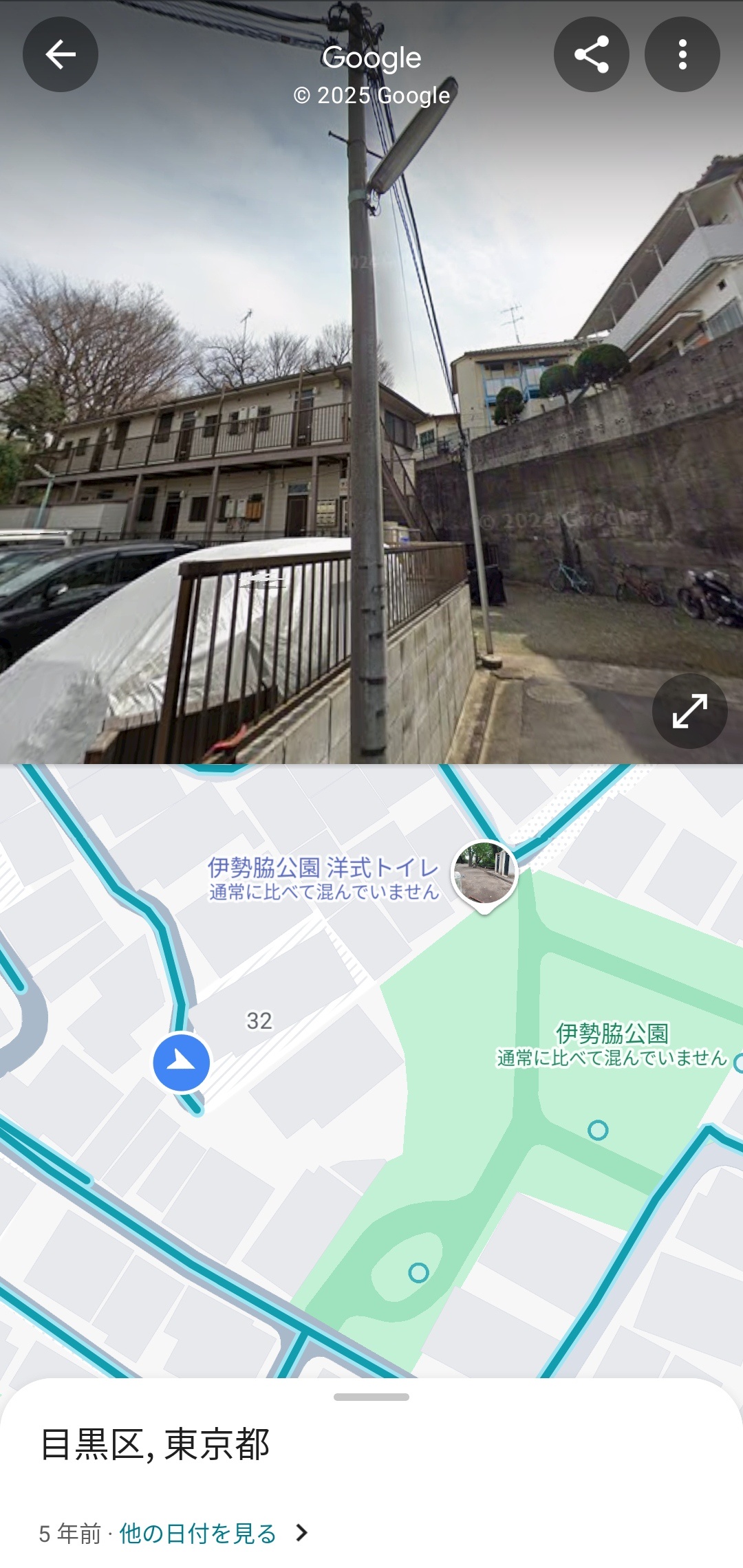Expand Street View to full screen

(x=690, y=711)
